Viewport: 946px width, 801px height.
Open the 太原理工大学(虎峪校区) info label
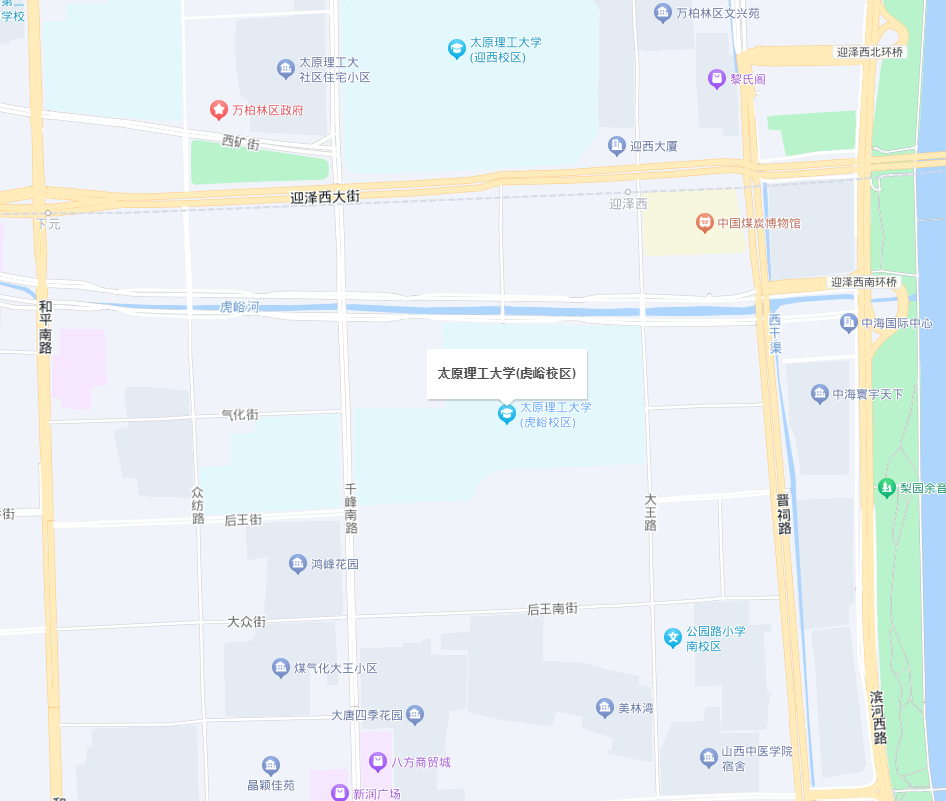tap(507, 373)
